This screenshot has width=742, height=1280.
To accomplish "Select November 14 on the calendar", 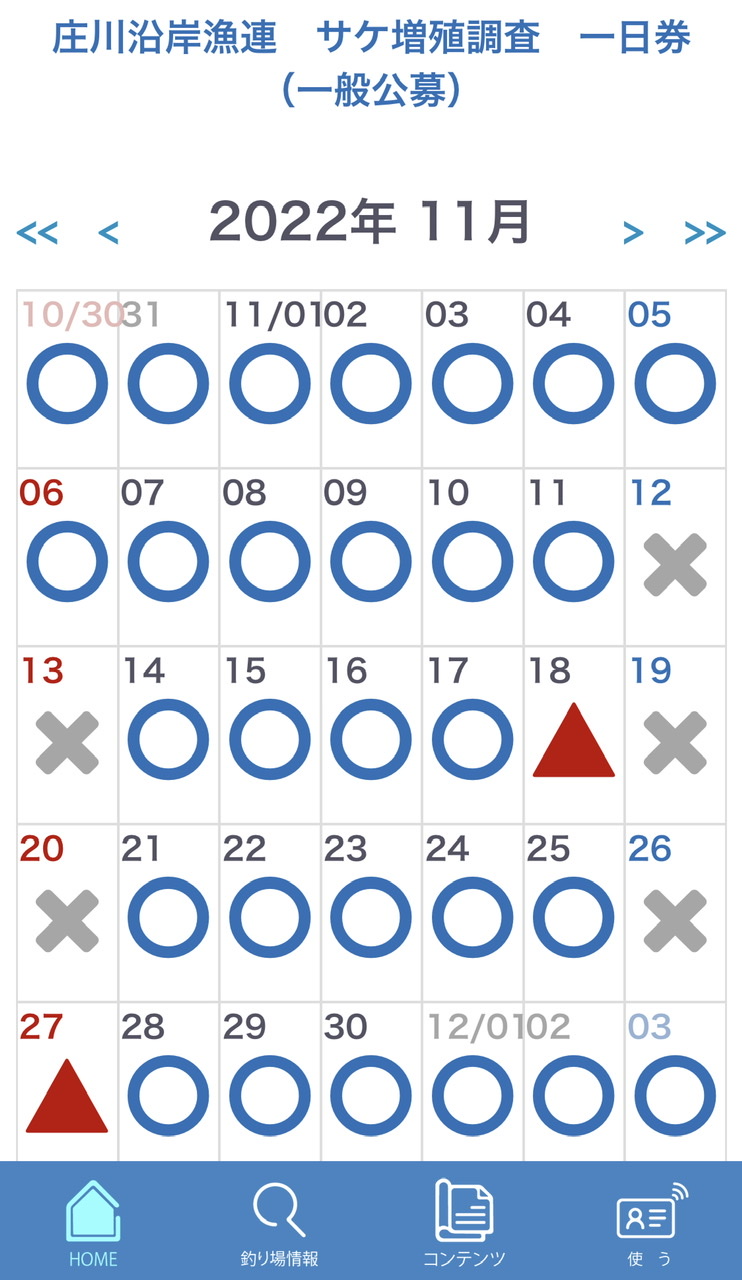I will tap(168, 735).
